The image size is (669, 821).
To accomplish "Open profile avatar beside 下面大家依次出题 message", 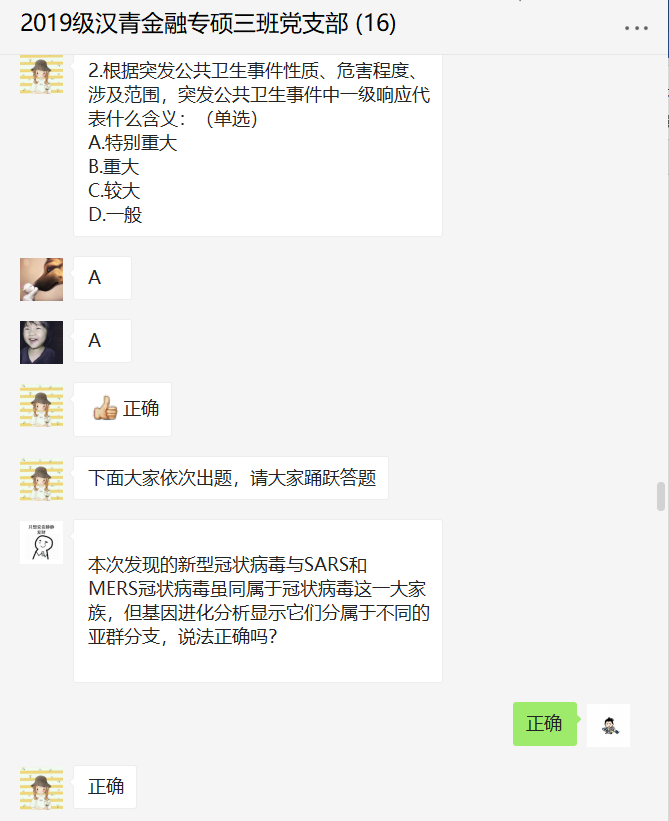I will 41,479.
